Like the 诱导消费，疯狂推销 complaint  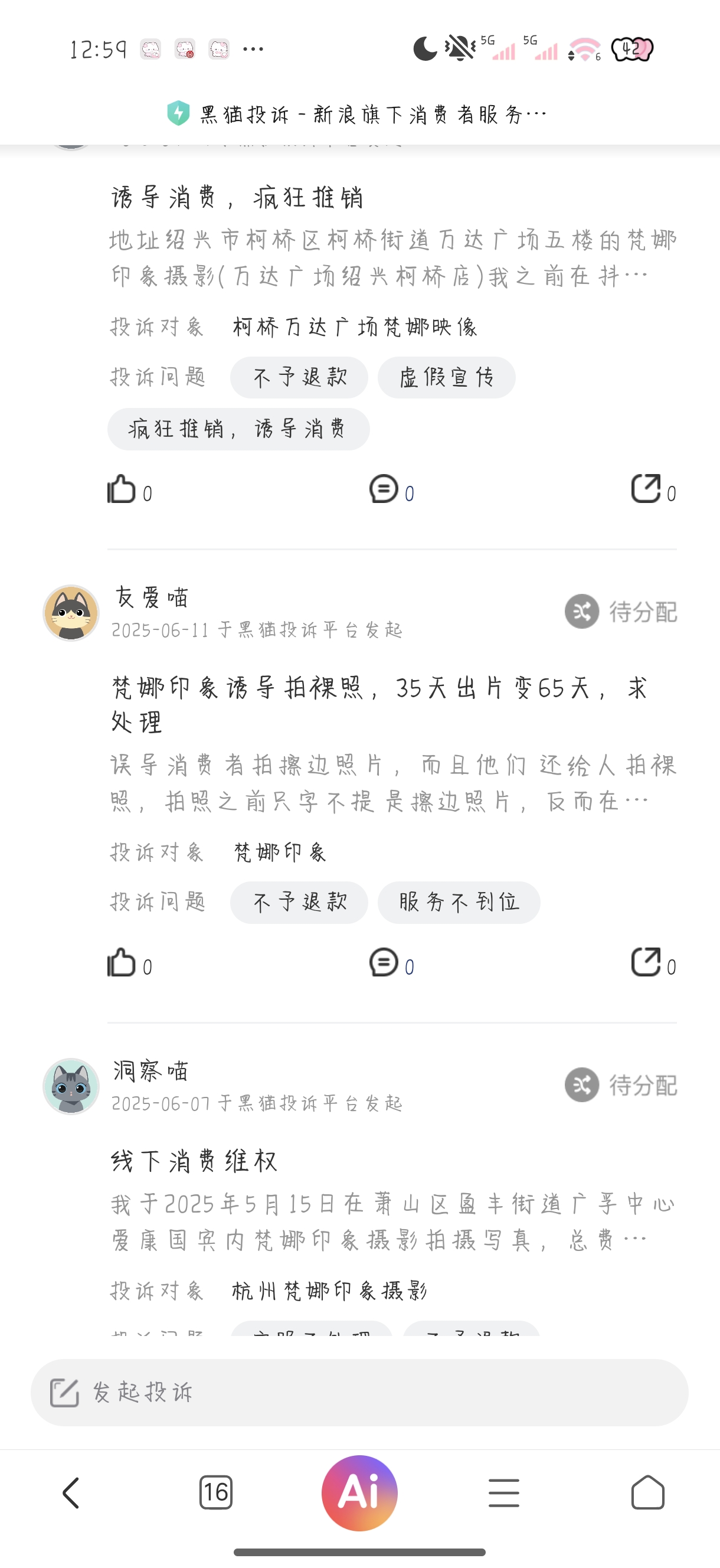pos(122,489)
